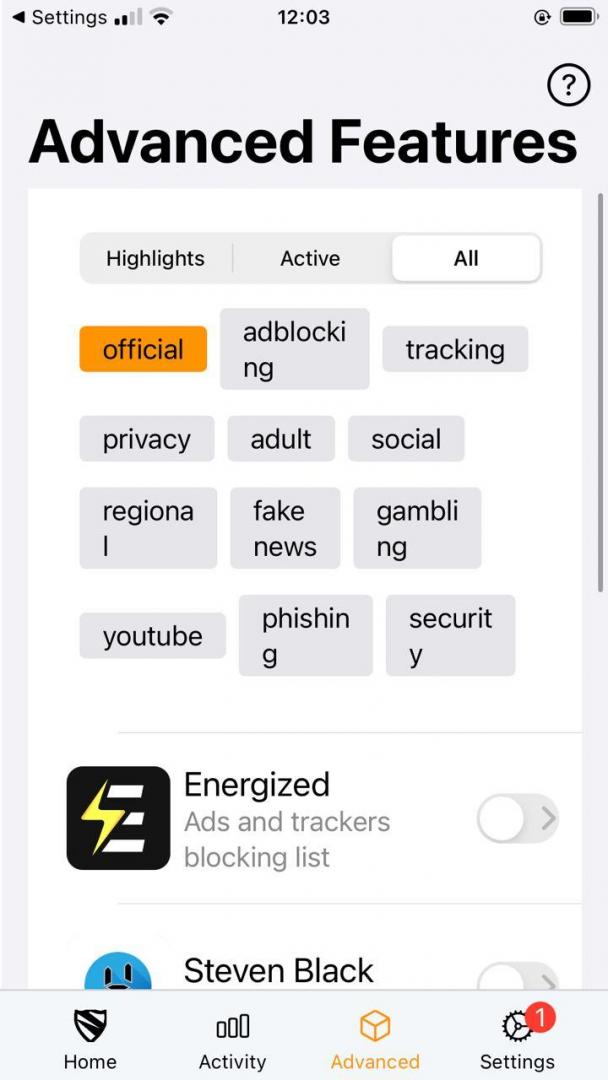Viewport: 608px width, 1080px height.
Task: Tap the gambling chip
Action: click(417, 528)
